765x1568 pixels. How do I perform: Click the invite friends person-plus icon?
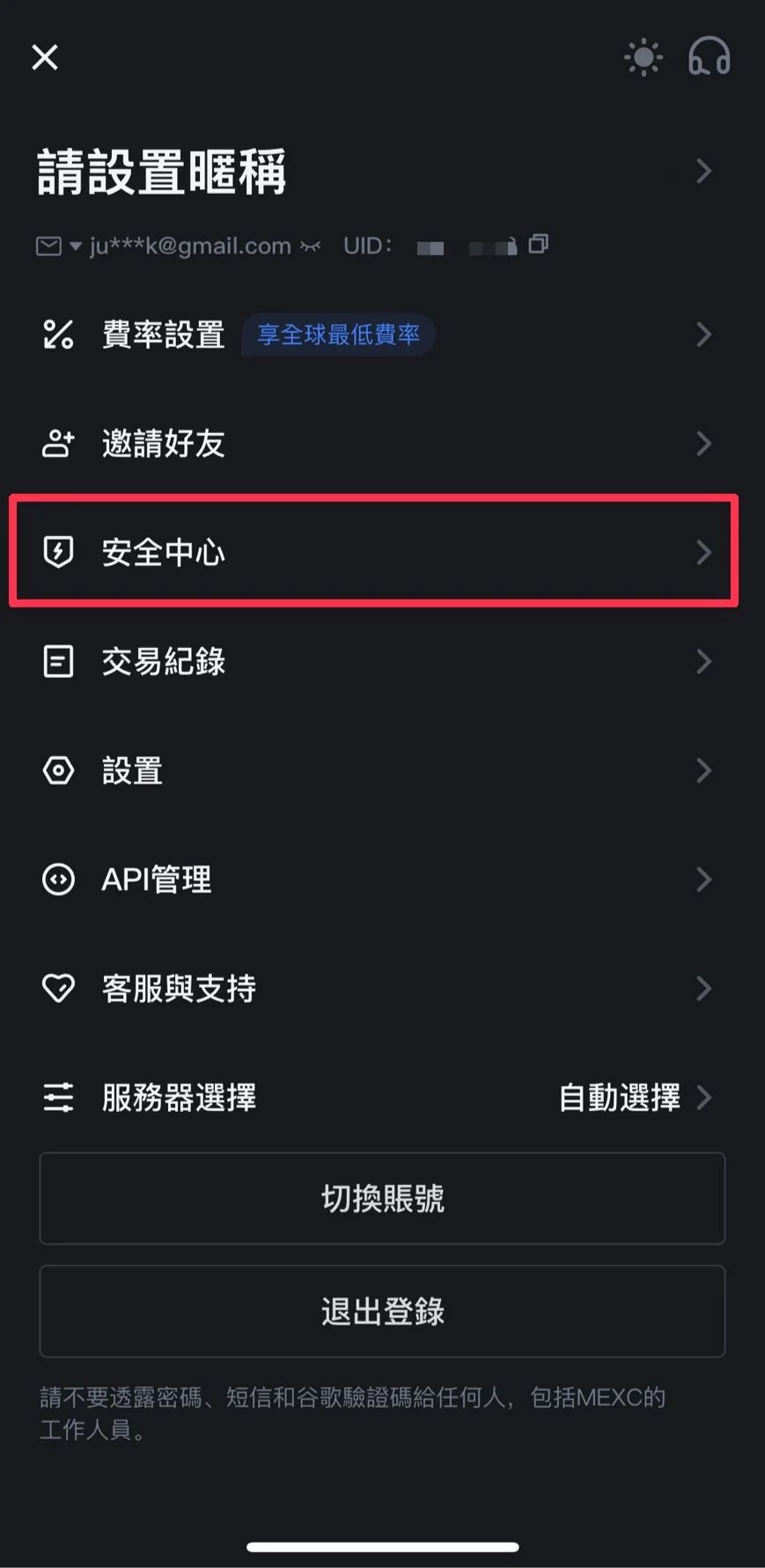click(x=57, y=444)
